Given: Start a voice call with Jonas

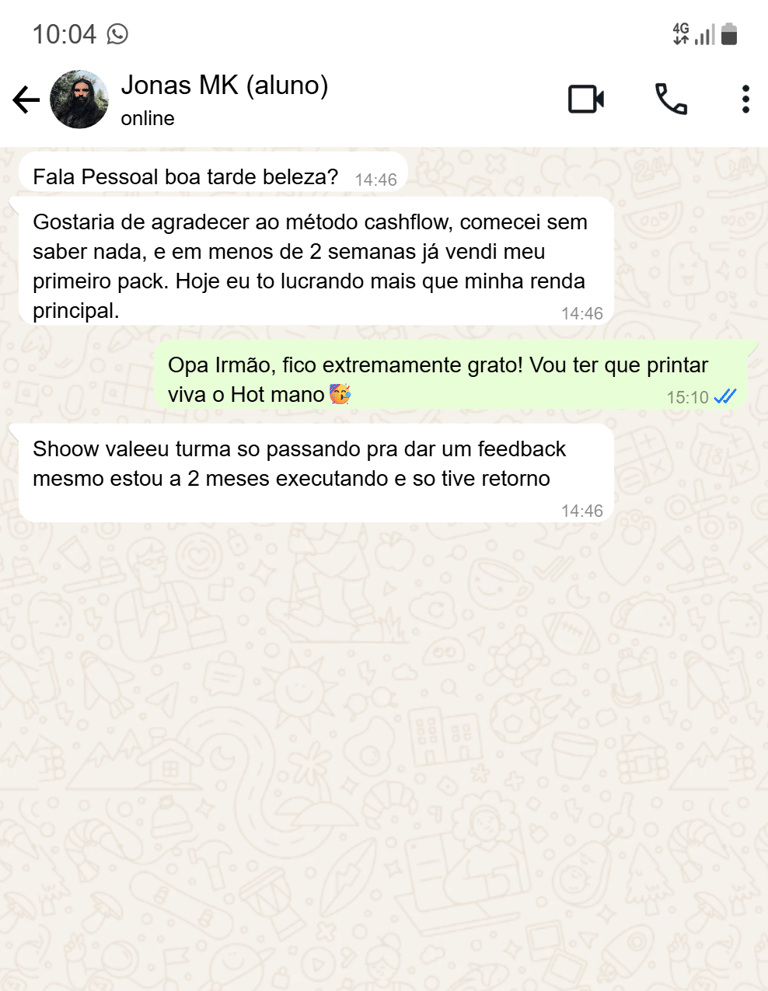Looking at the screenshot, I should pos(671,99).
